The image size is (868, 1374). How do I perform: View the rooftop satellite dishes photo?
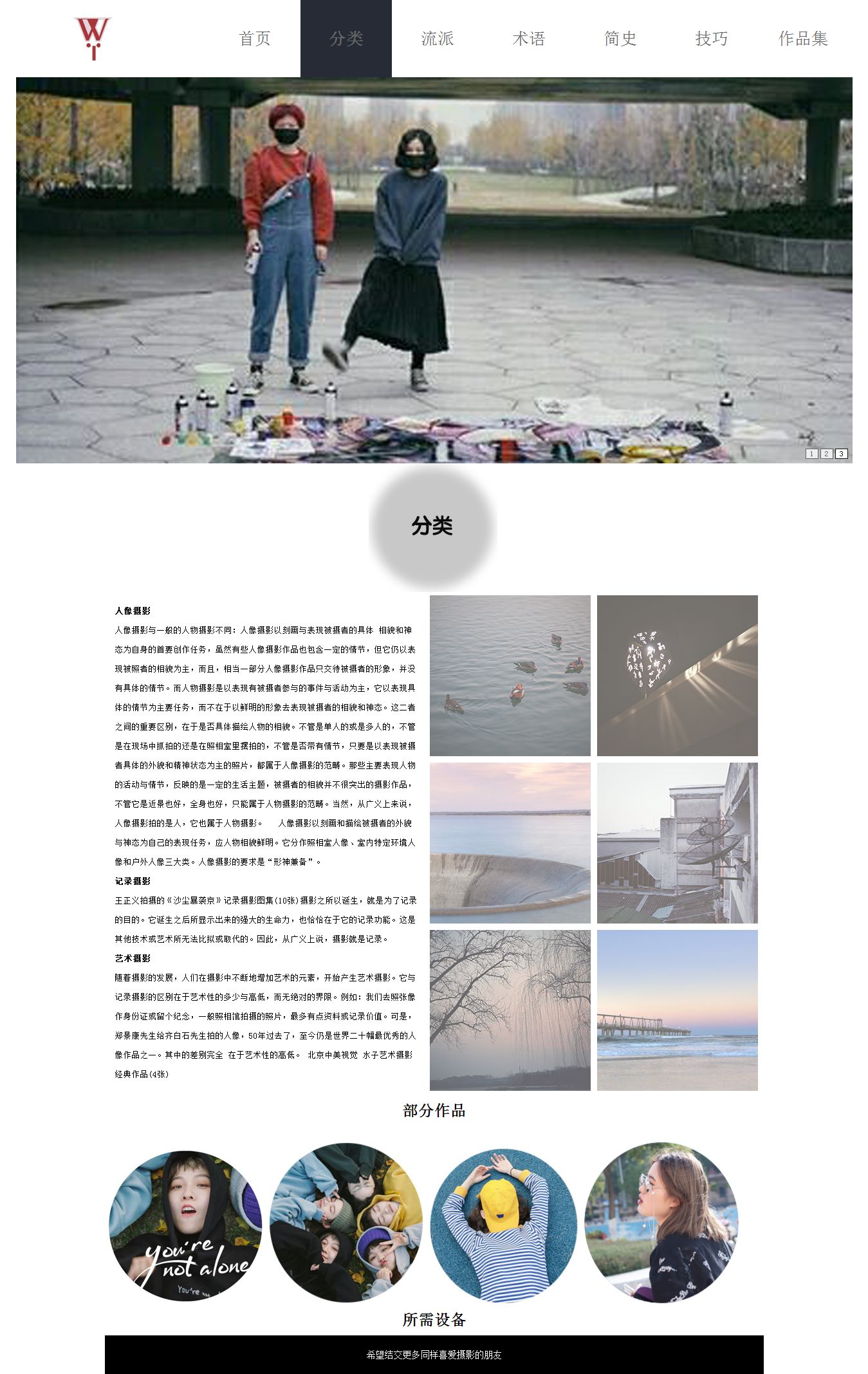[x=677, y=842]
